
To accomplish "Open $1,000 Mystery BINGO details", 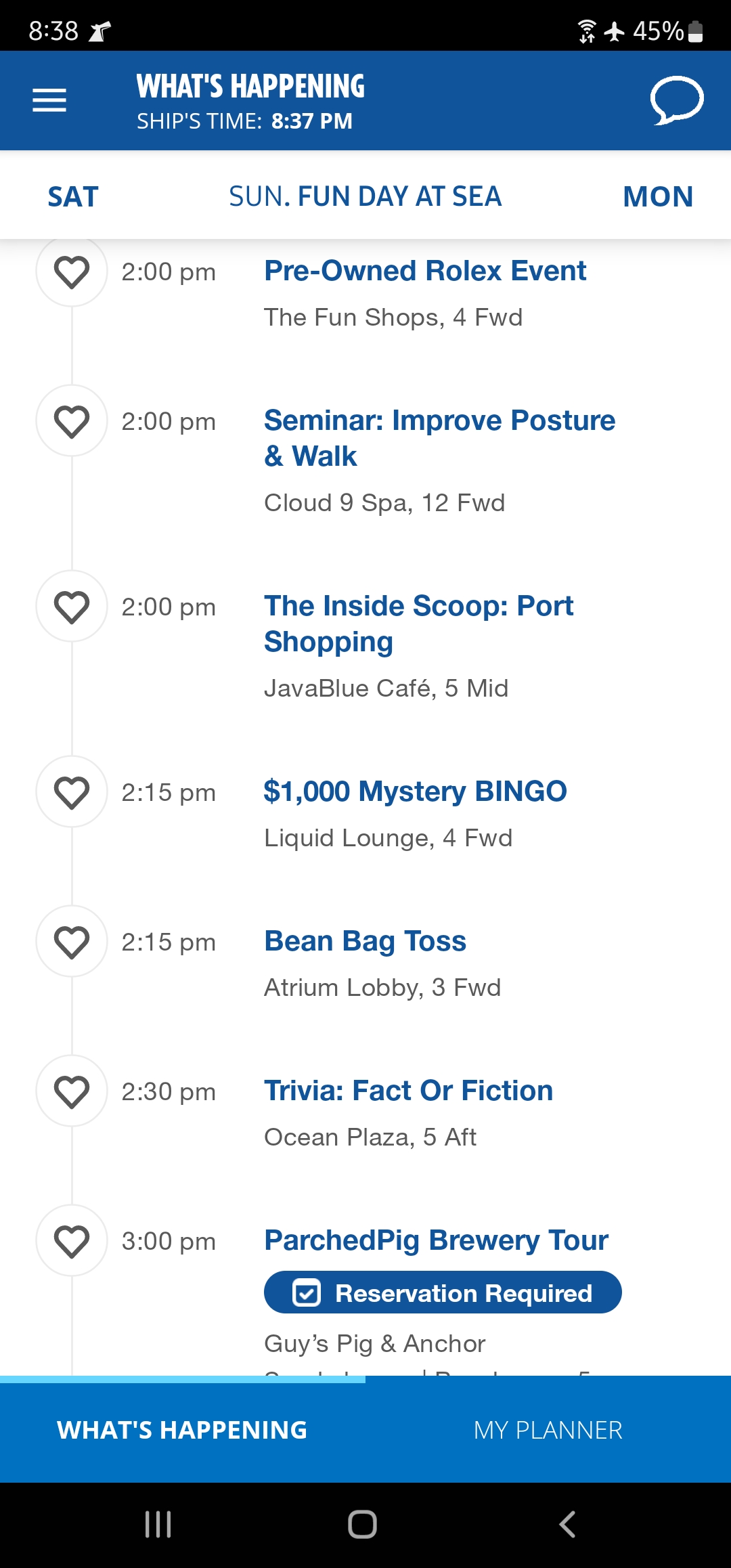I will [416, 791].
